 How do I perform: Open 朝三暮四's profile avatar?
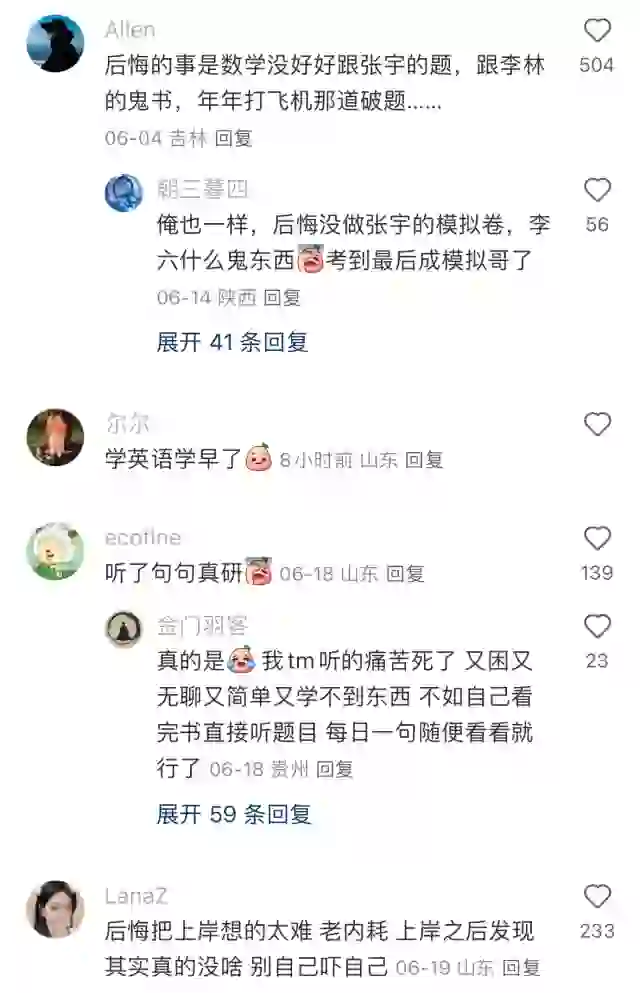124,191
